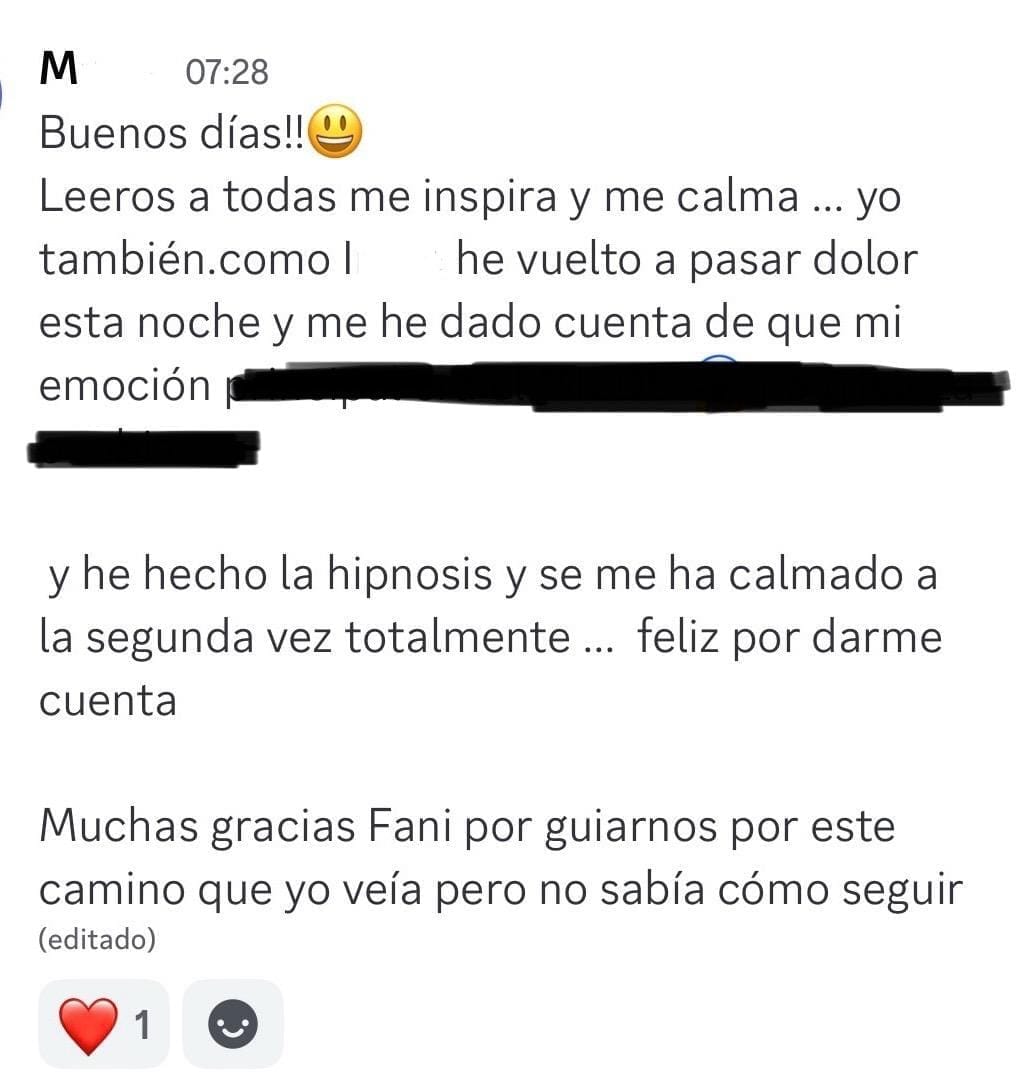The image size is (1016, 1091).
Task: Add a new emoji reaction to the message
Action: tap(233, 1024)
